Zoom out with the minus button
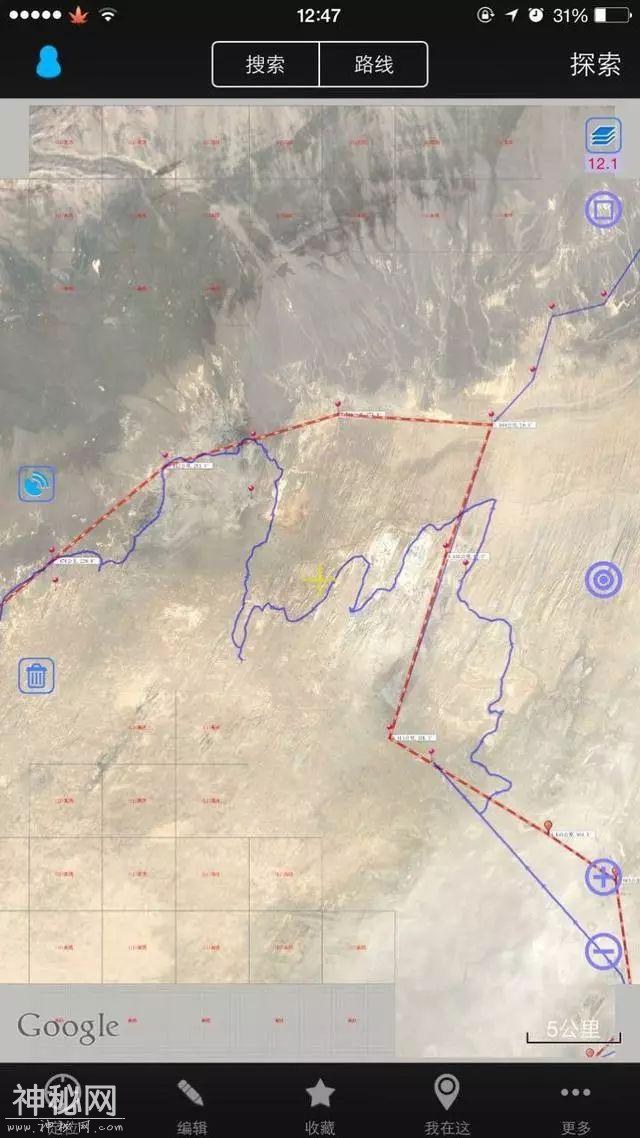 coord(603,951)
